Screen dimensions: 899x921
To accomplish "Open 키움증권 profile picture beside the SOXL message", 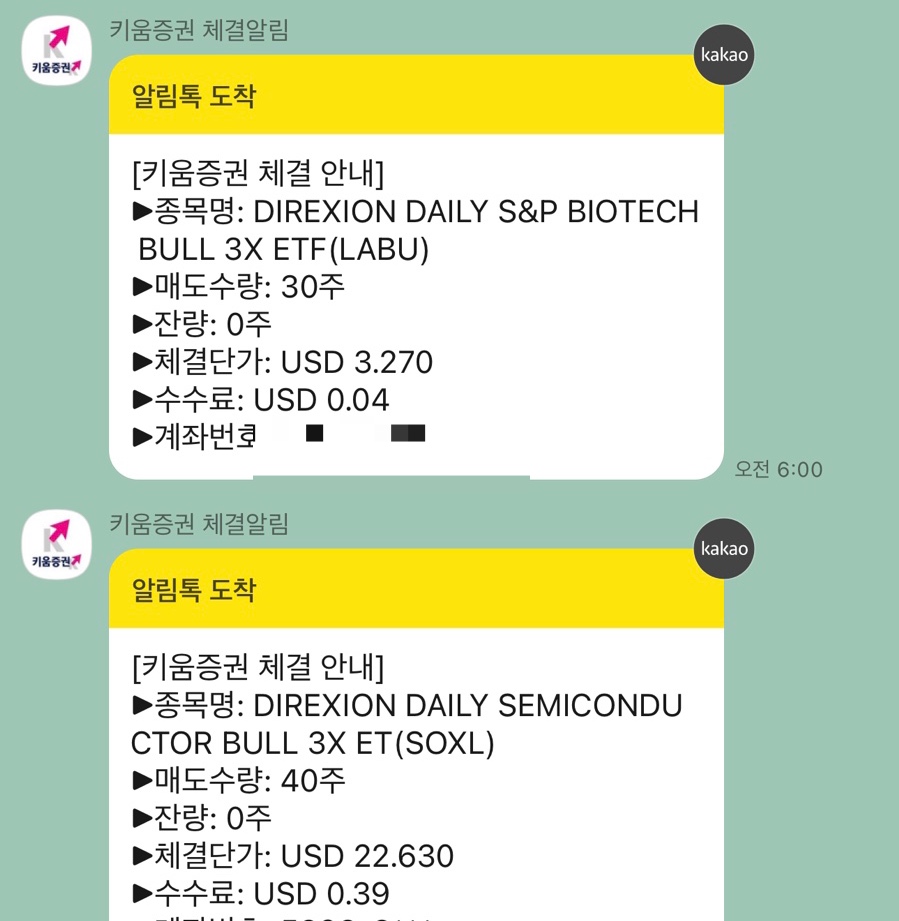I will click(x=56, y=544).
